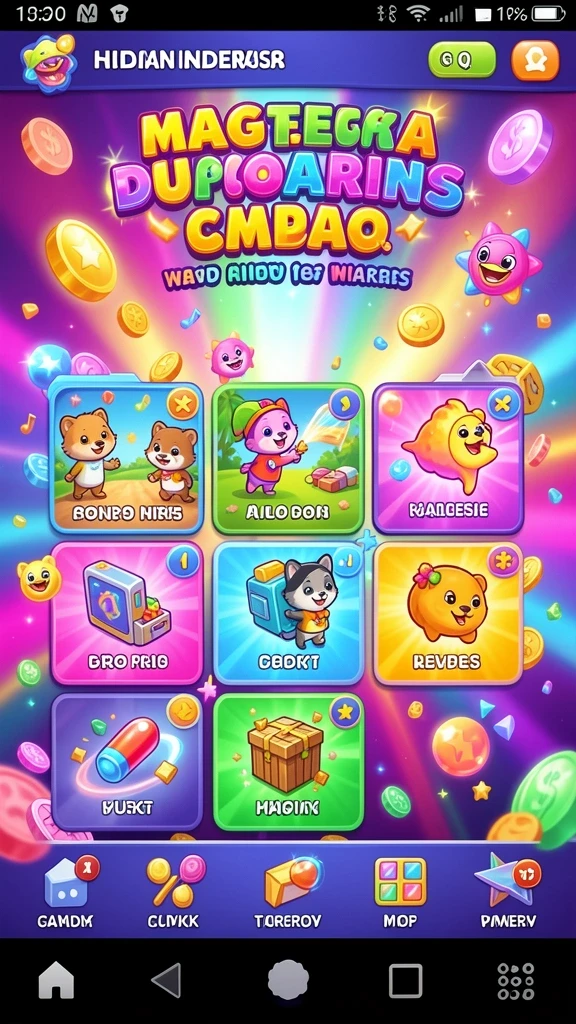576x1024 pixels.
Task: Open the BONRO NIRIS game tile with two bears
Action: 126,458
